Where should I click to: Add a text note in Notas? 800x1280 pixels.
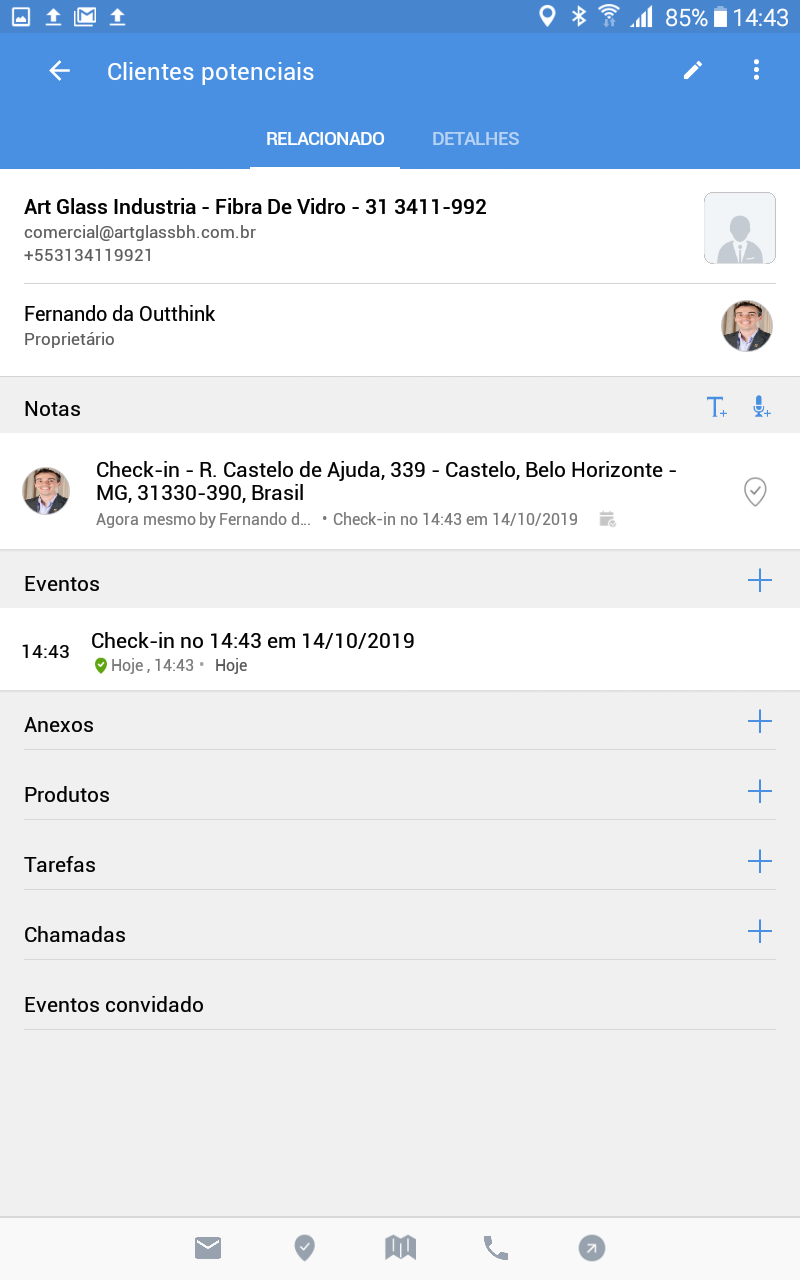point(716,407)
